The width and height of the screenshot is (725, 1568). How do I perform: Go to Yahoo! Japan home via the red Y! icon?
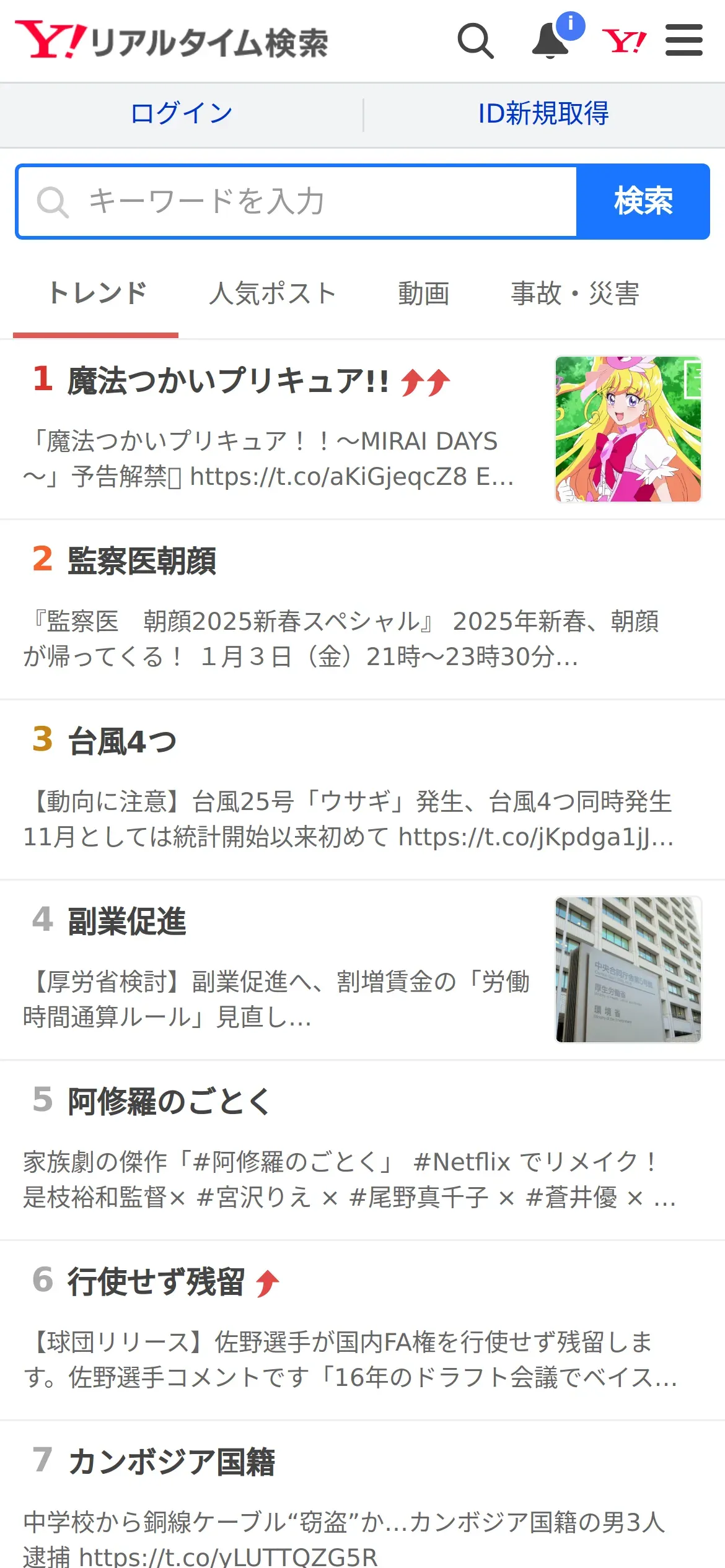click(x=625, y=41)
